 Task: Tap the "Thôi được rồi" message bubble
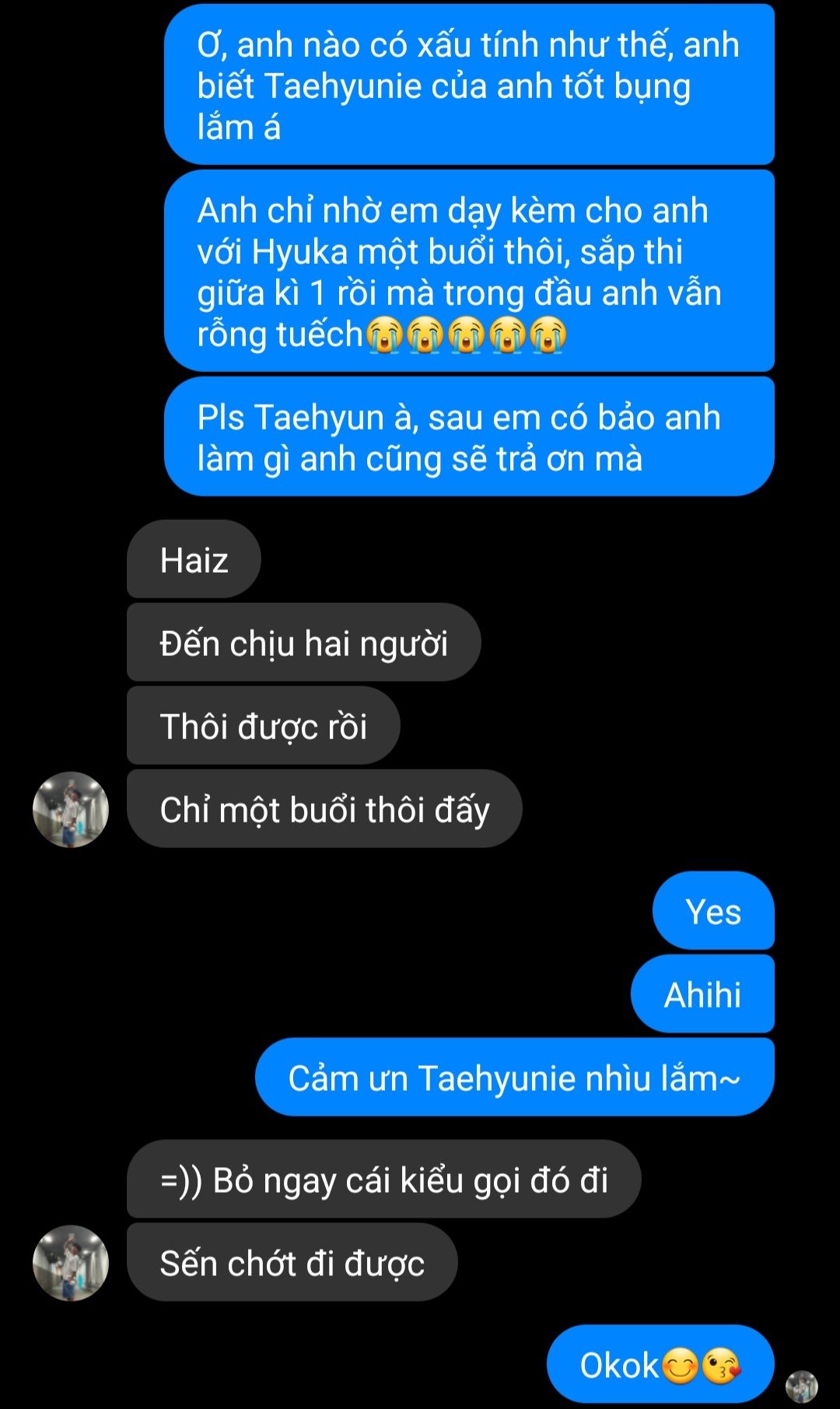[263, 726]
